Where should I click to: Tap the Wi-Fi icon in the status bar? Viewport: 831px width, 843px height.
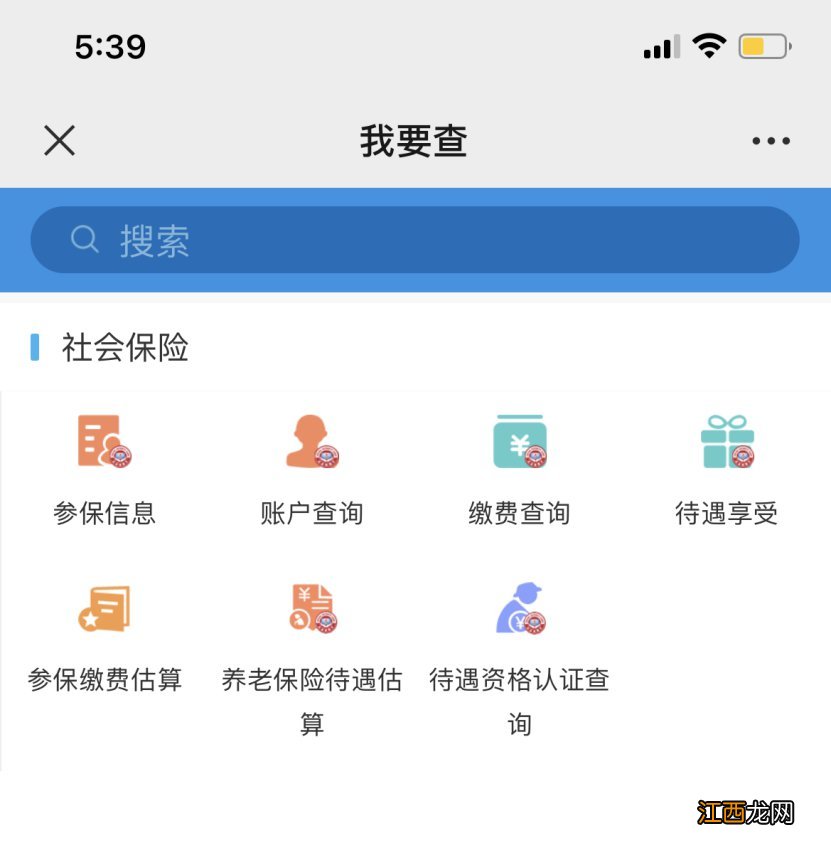point(712,45)
